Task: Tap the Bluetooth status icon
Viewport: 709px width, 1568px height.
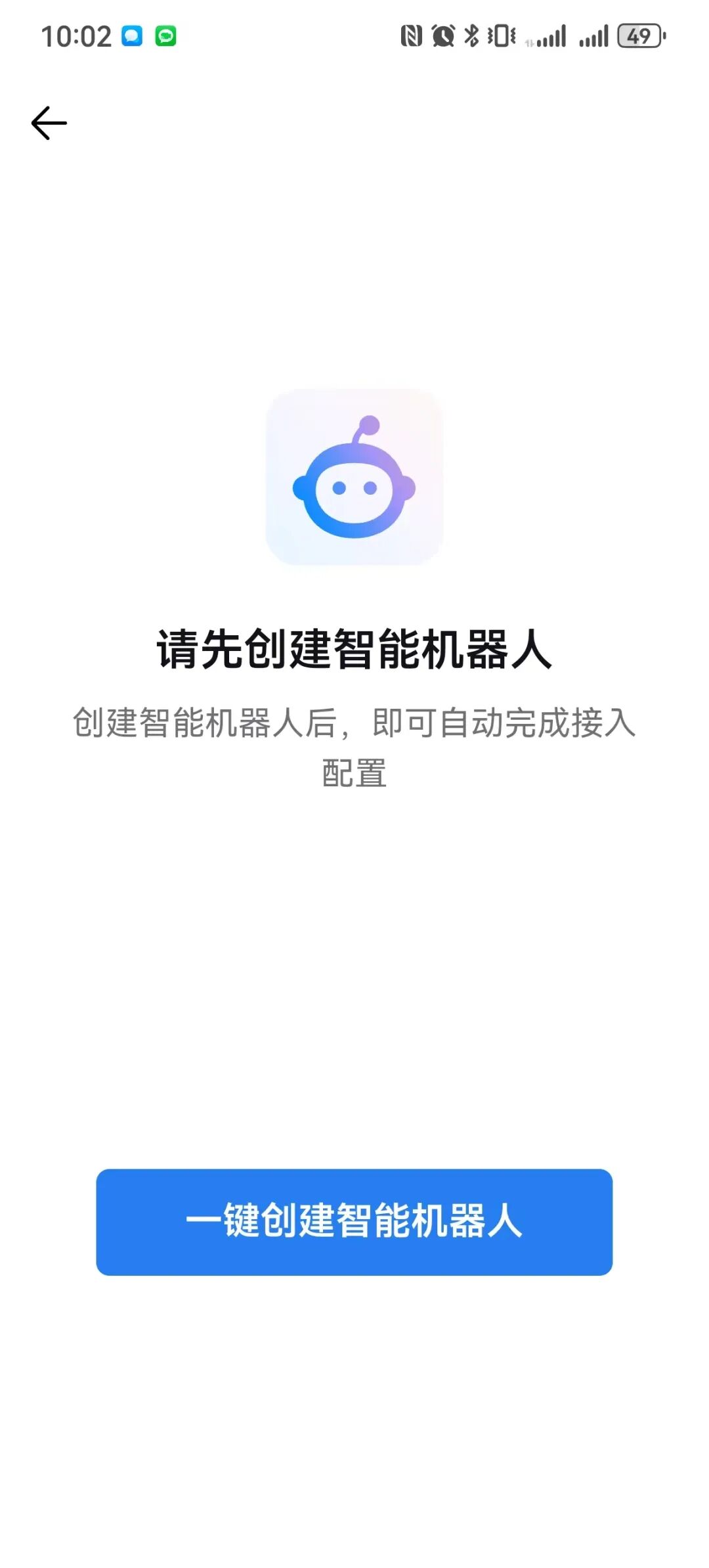Action: click(471, 37)
